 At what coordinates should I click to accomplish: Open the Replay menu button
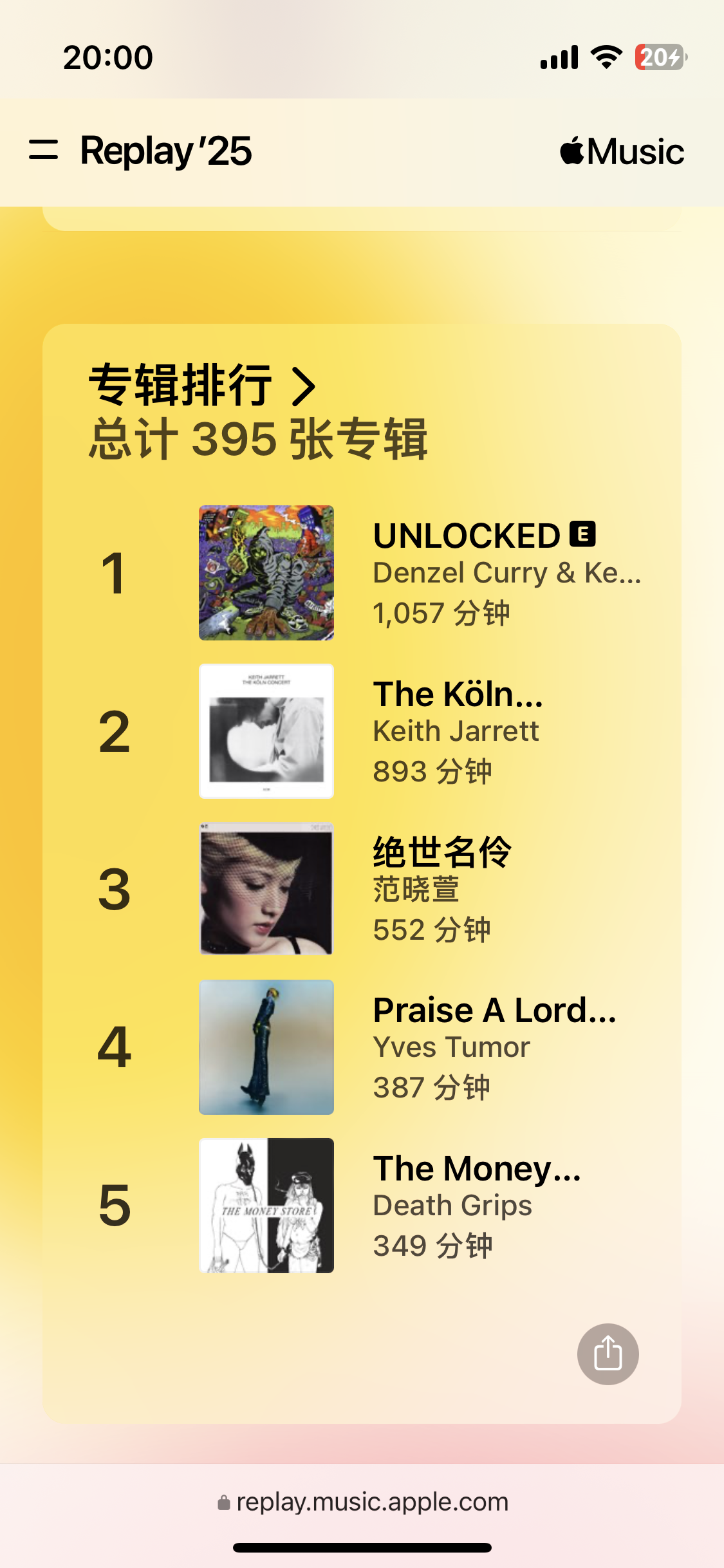[x=44, y=150]
